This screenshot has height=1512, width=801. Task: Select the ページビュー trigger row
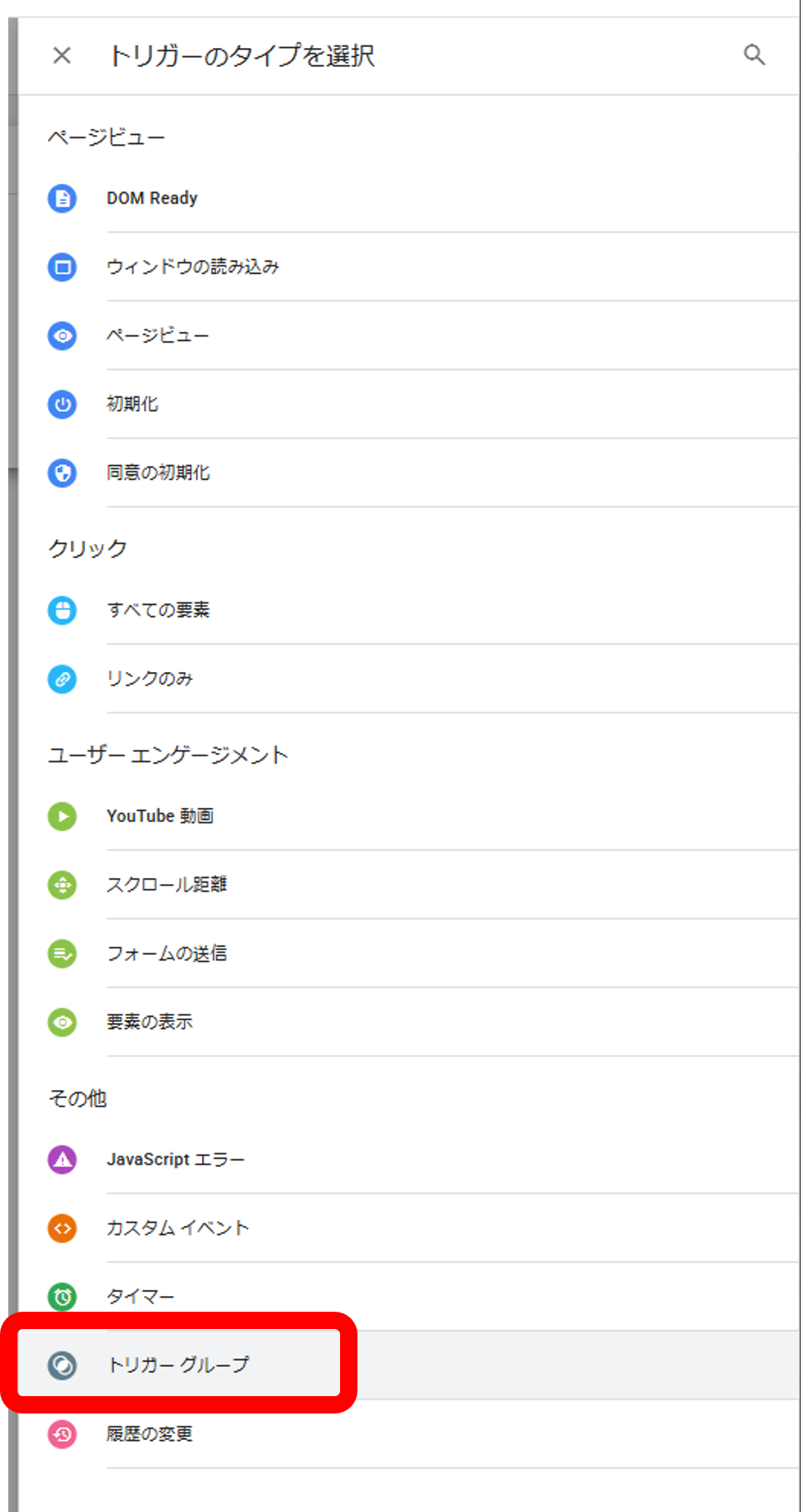[x=409, y=336]
